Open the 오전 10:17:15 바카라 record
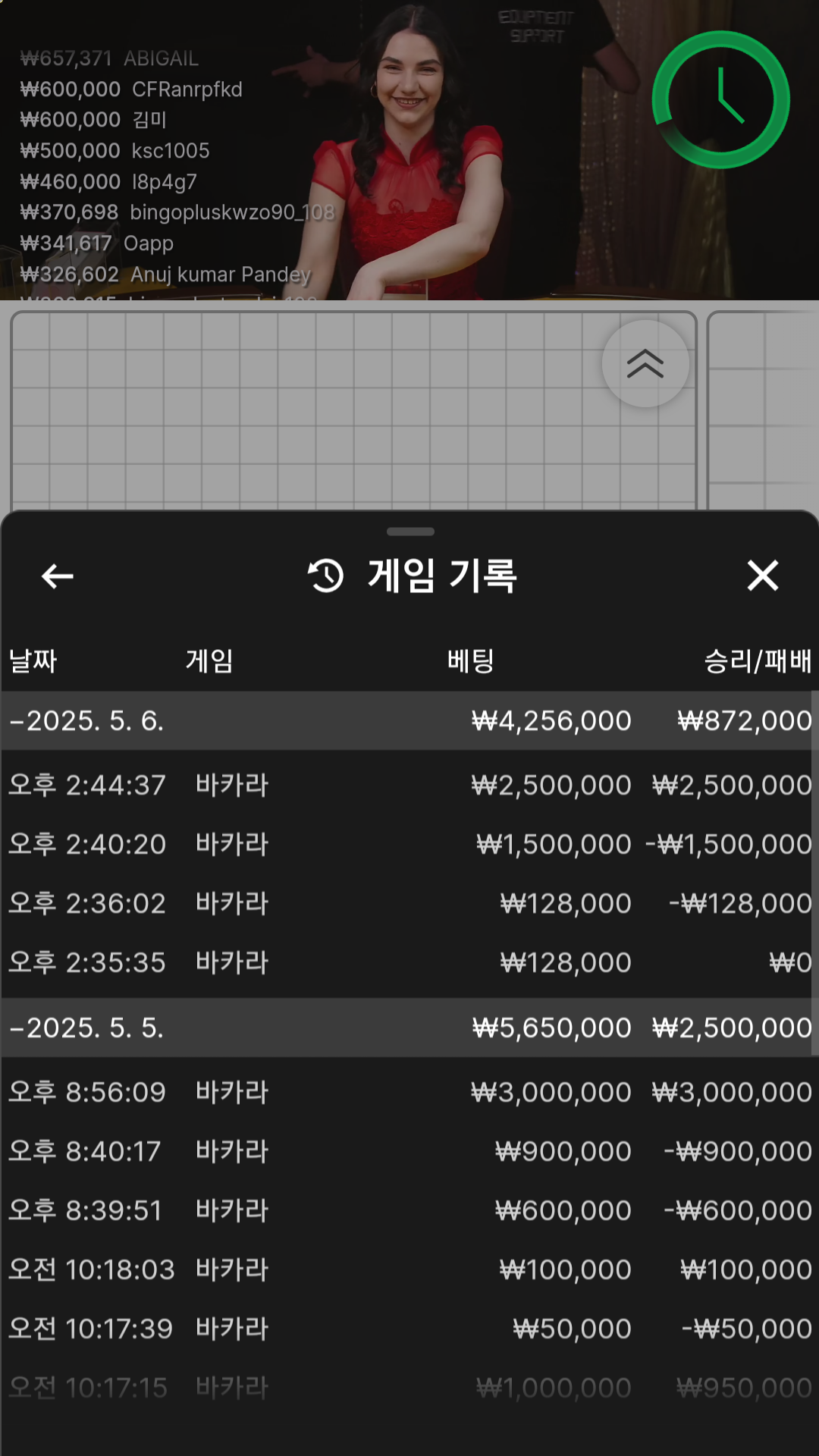Image resolution: width=819 pixels, height=1456 pixels. tap(409, 1388)
